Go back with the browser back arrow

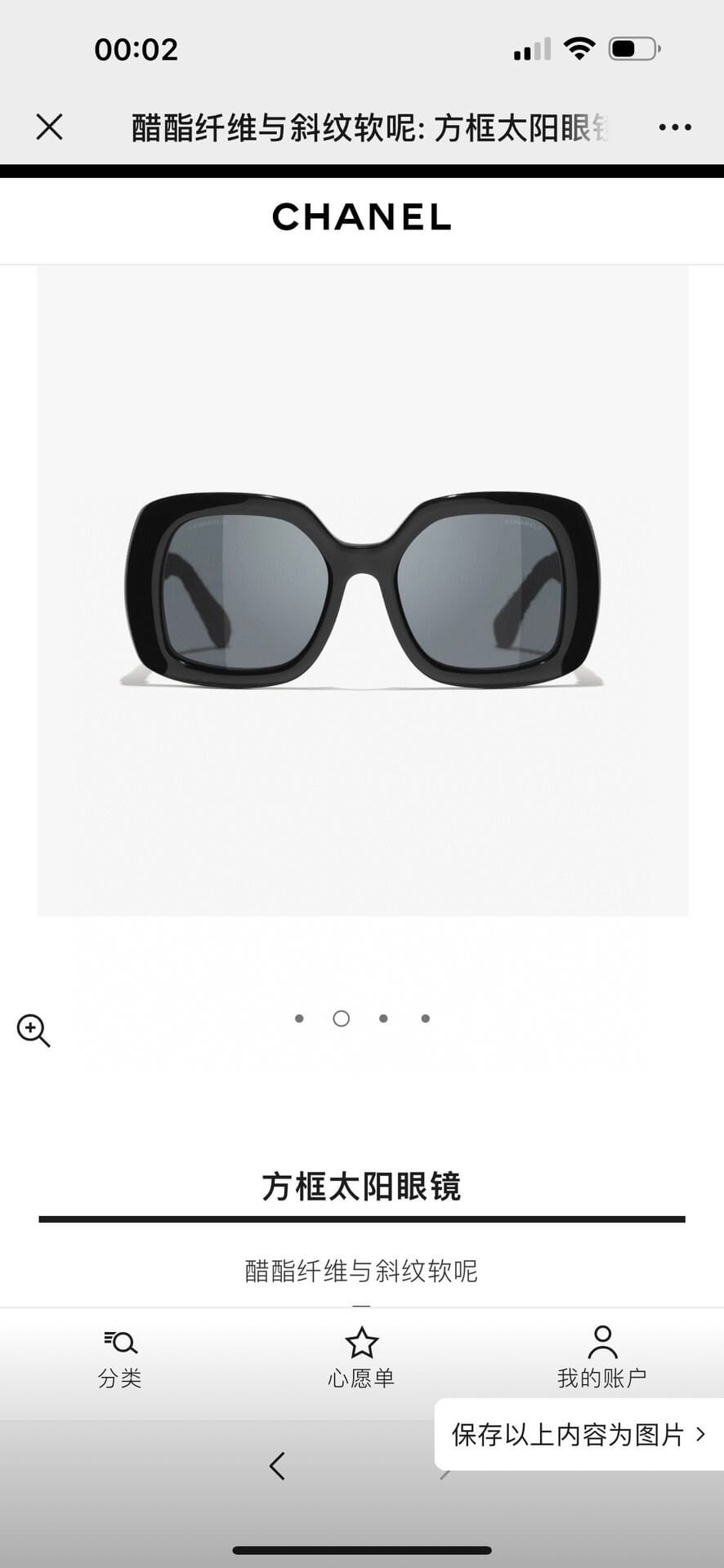pyautogui.click(x=277, y=1466)
